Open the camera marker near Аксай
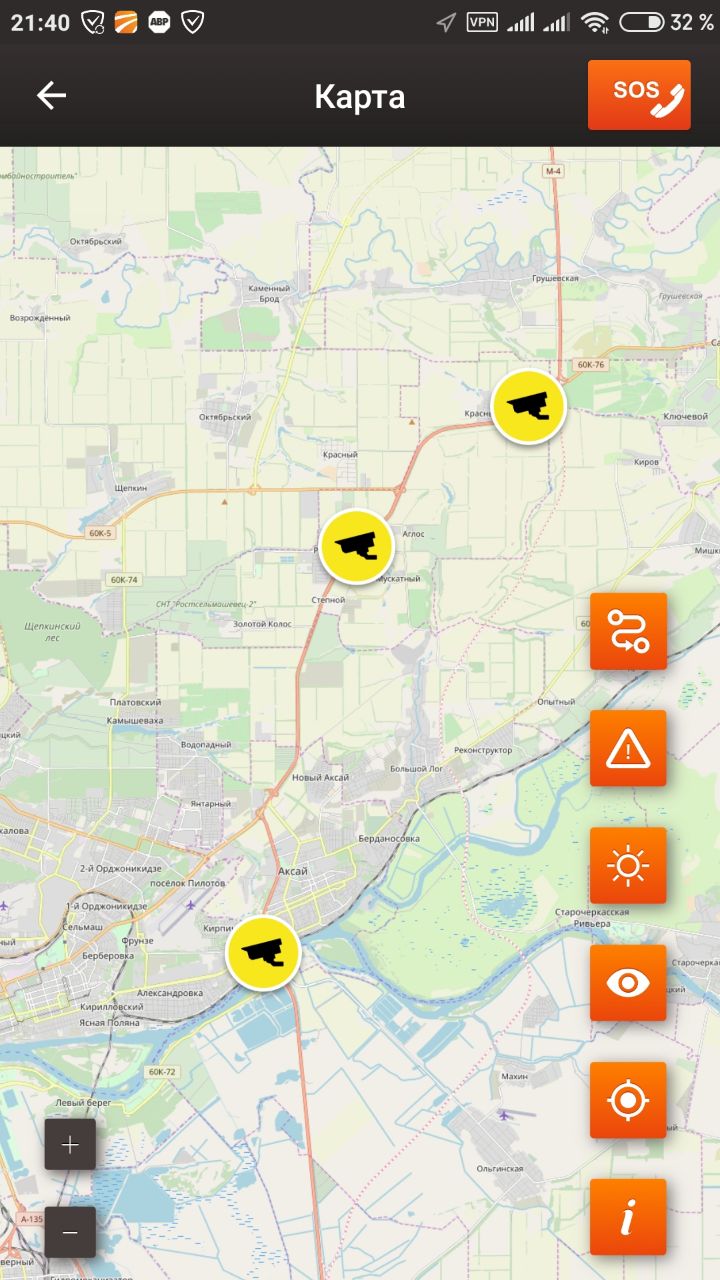Viewport: 720px width, 1280px height. (x=263, y=952)
